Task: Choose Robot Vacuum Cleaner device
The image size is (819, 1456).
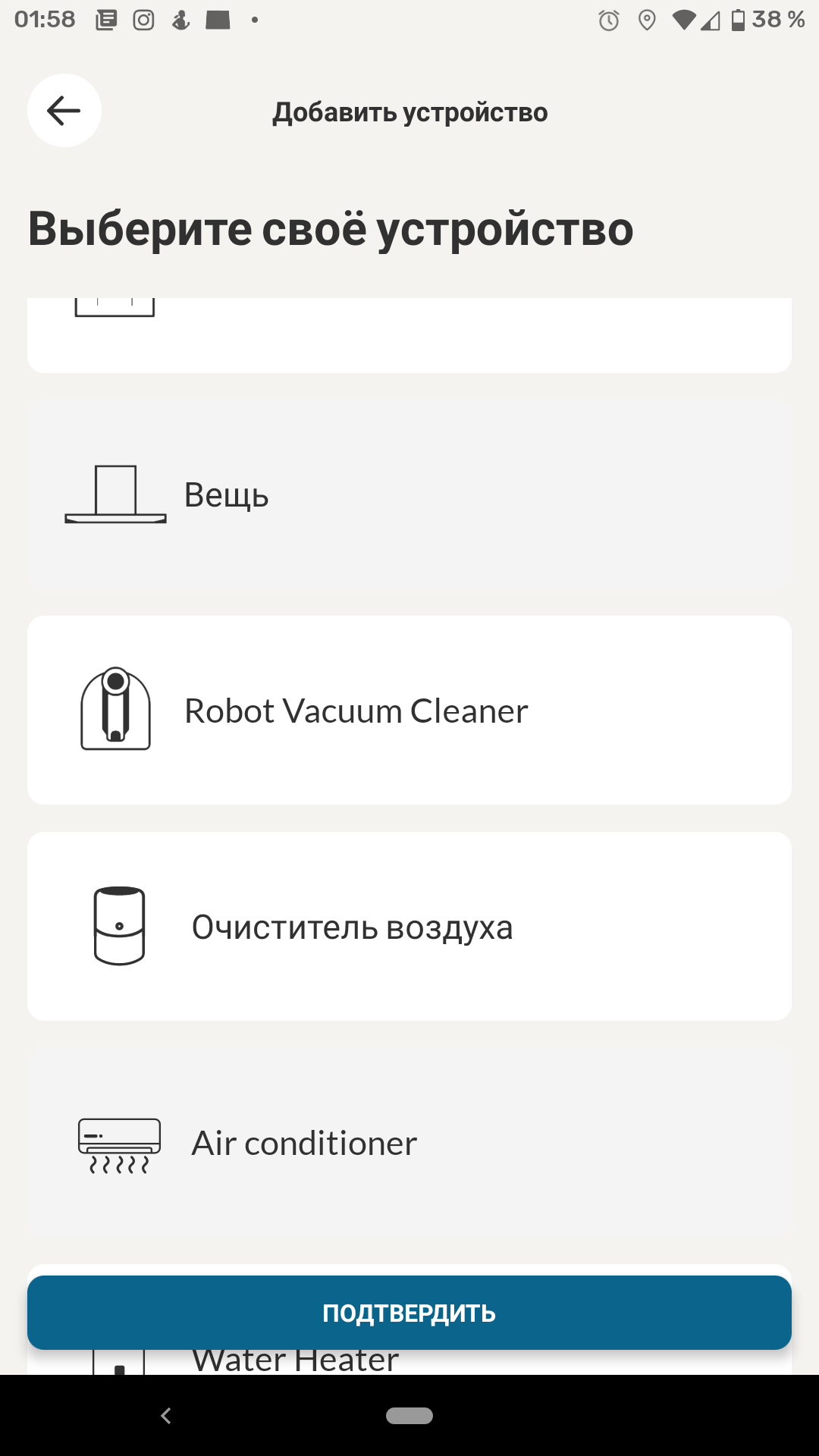Action: coord(409,710)
